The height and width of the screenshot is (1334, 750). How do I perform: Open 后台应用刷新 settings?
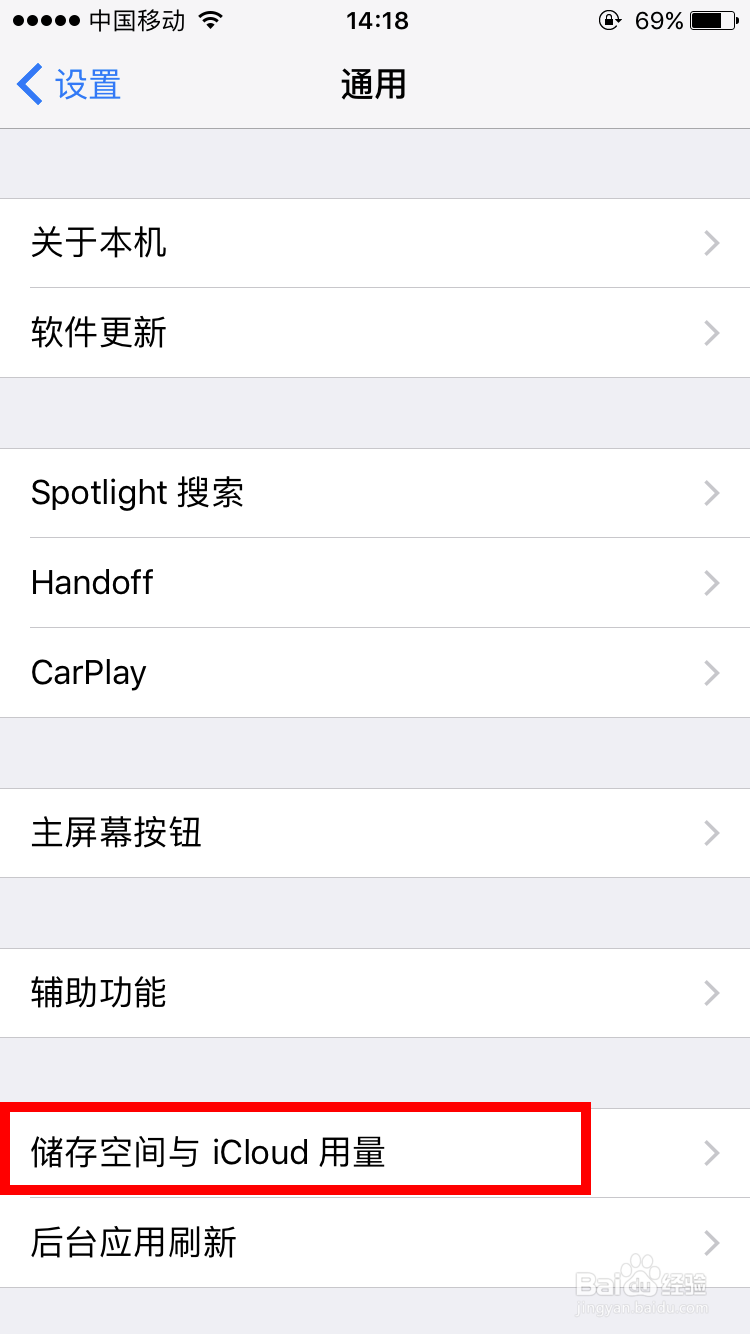375,1242
